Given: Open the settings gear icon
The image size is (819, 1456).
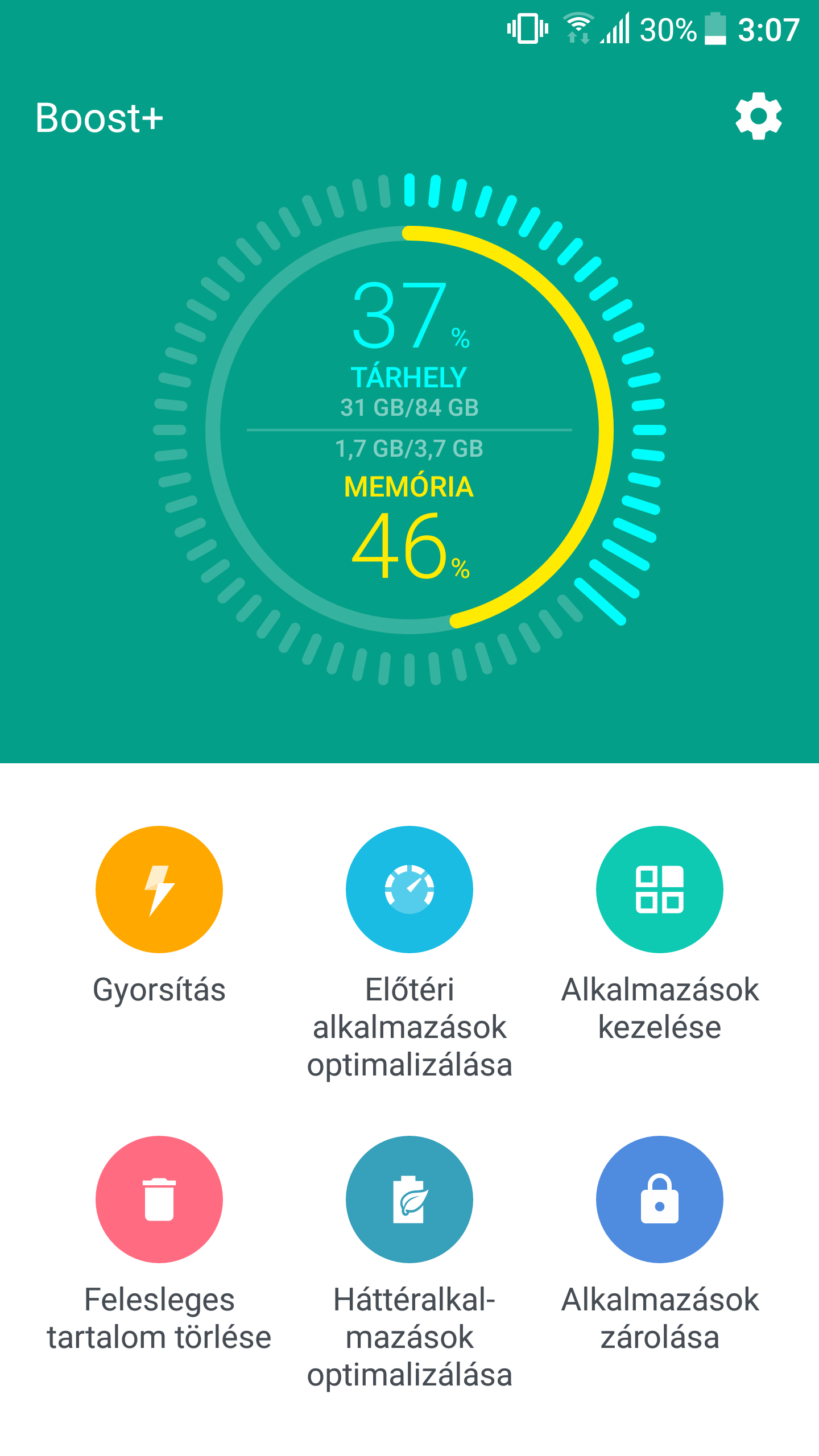Looking at the screenshot, I should tap(758, 116).
